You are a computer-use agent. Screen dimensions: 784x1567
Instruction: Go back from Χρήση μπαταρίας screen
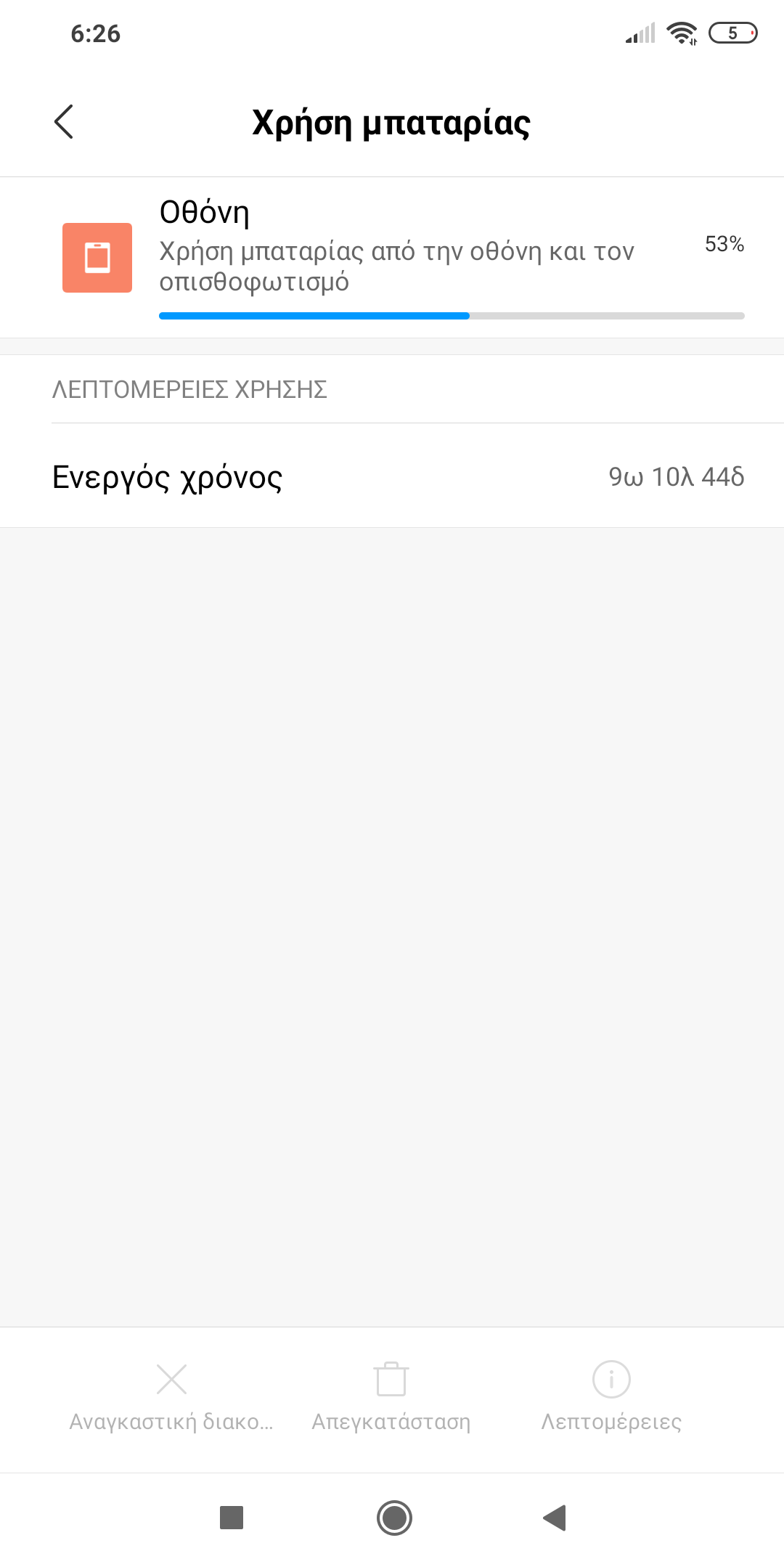[x=64, y=121]
